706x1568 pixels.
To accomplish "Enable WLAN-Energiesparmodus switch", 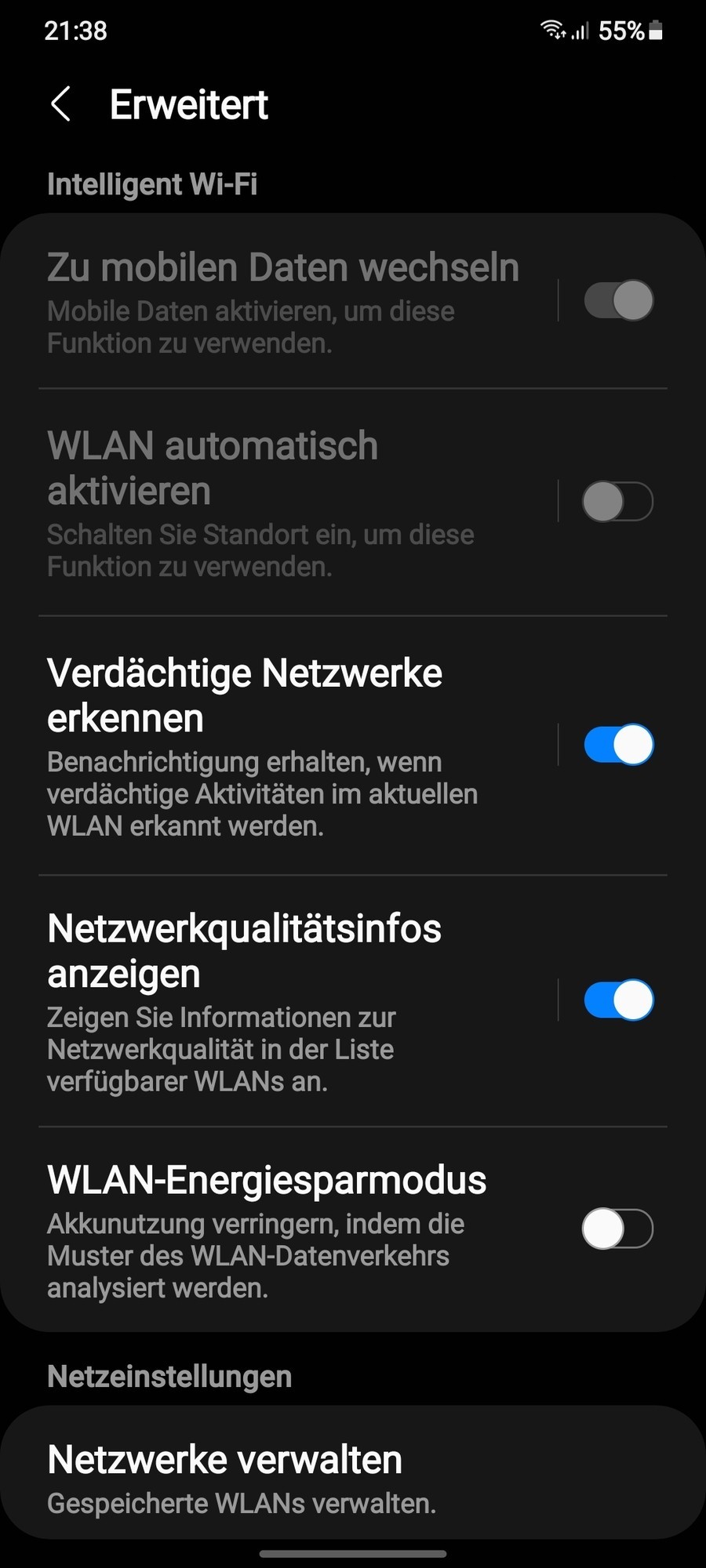I will (x=618, y=1229).
